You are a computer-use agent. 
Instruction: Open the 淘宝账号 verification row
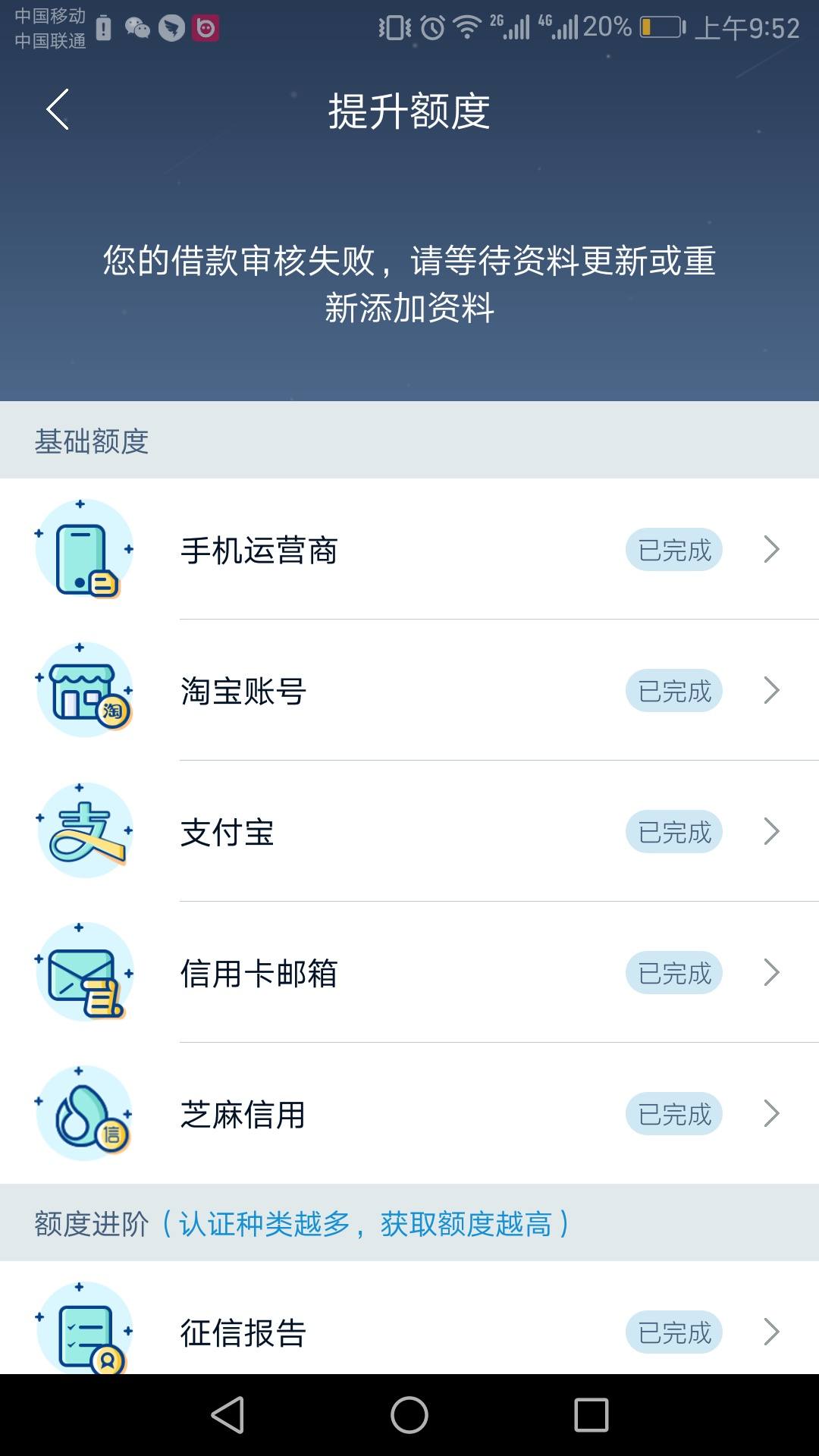409,690
